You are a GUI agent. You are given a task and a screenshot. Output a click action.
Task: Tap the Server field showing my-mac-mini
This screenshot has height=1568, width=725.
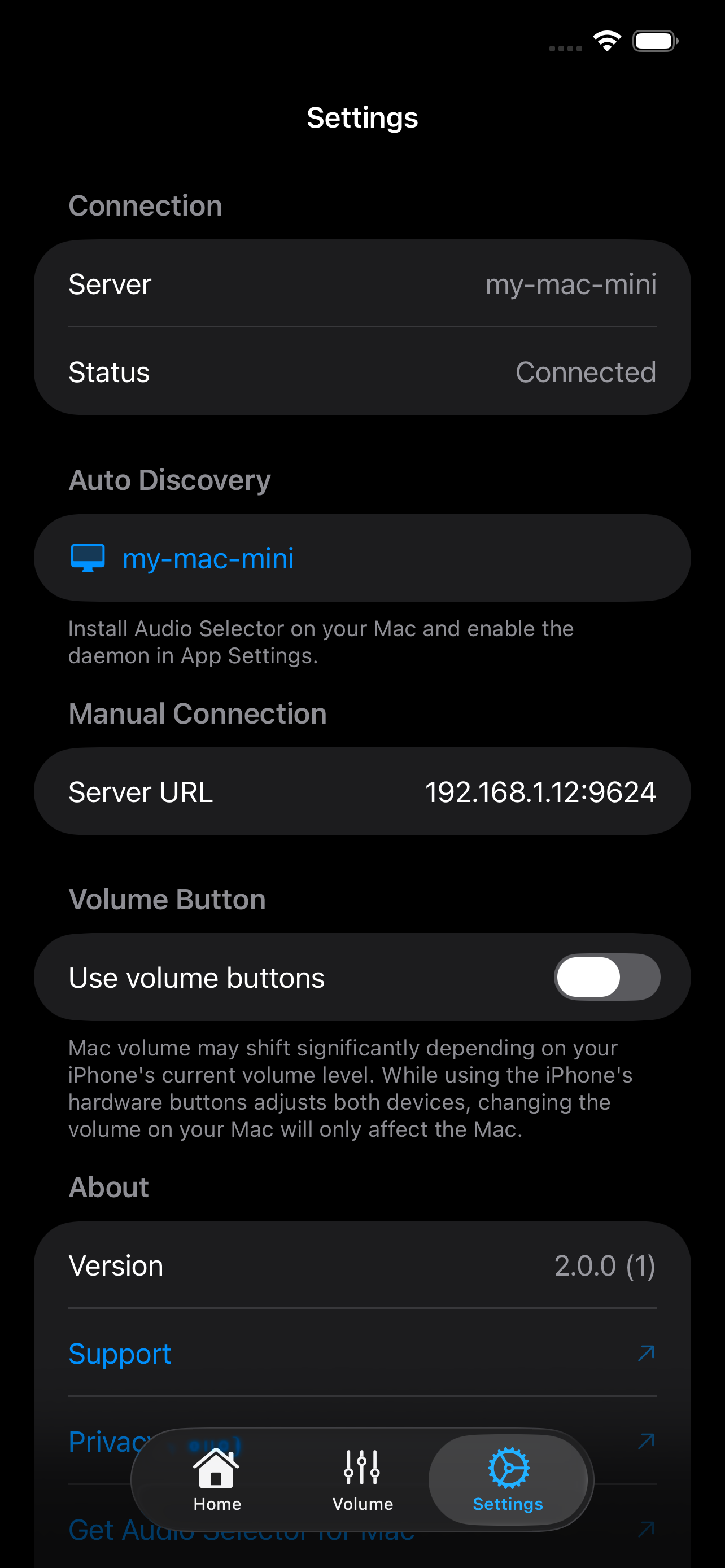(x=363, y=284)
